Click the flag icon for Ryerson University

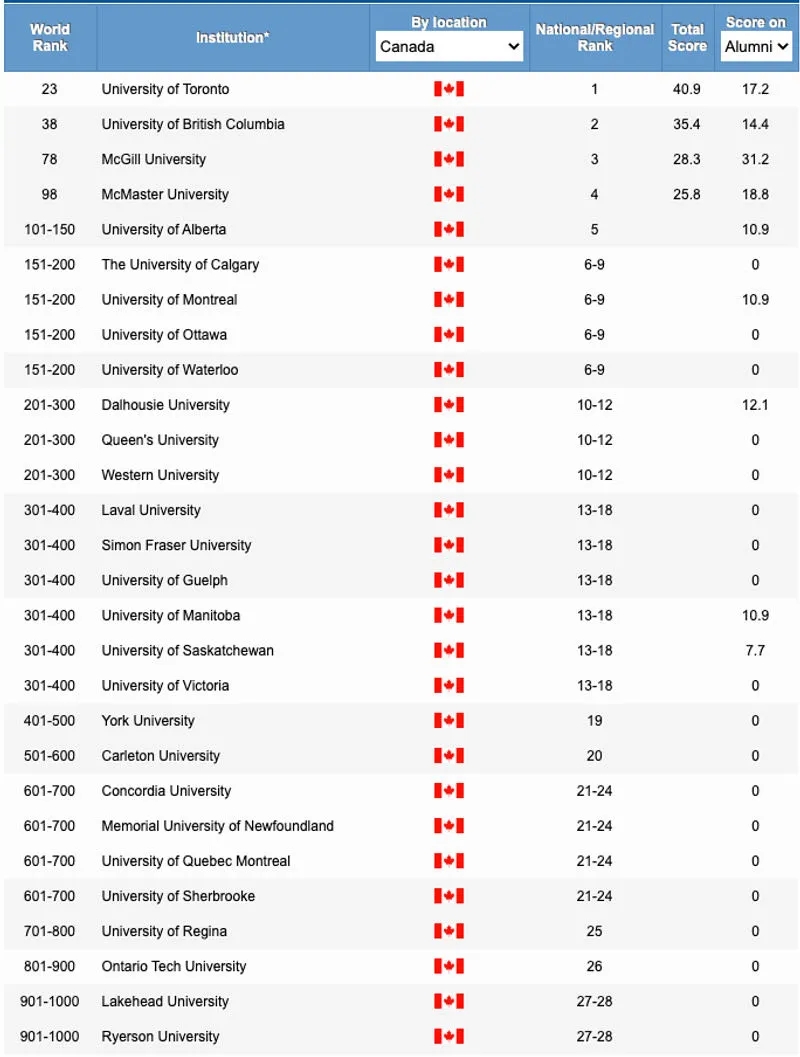coord(449,1035)
